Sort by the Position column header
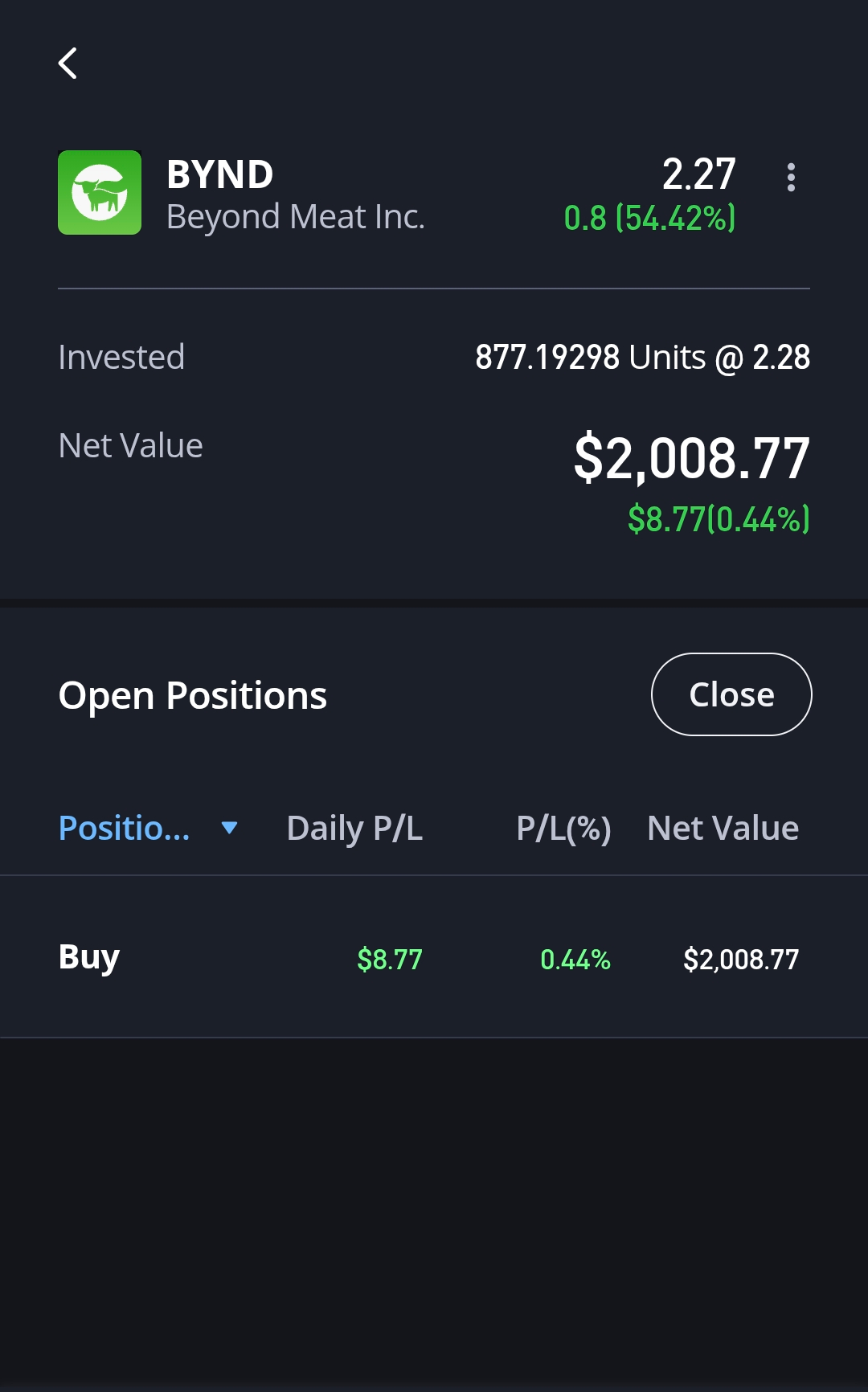The width and height of the screenshot is (868, 1392). pyautogui.click(x=125, y=828)
